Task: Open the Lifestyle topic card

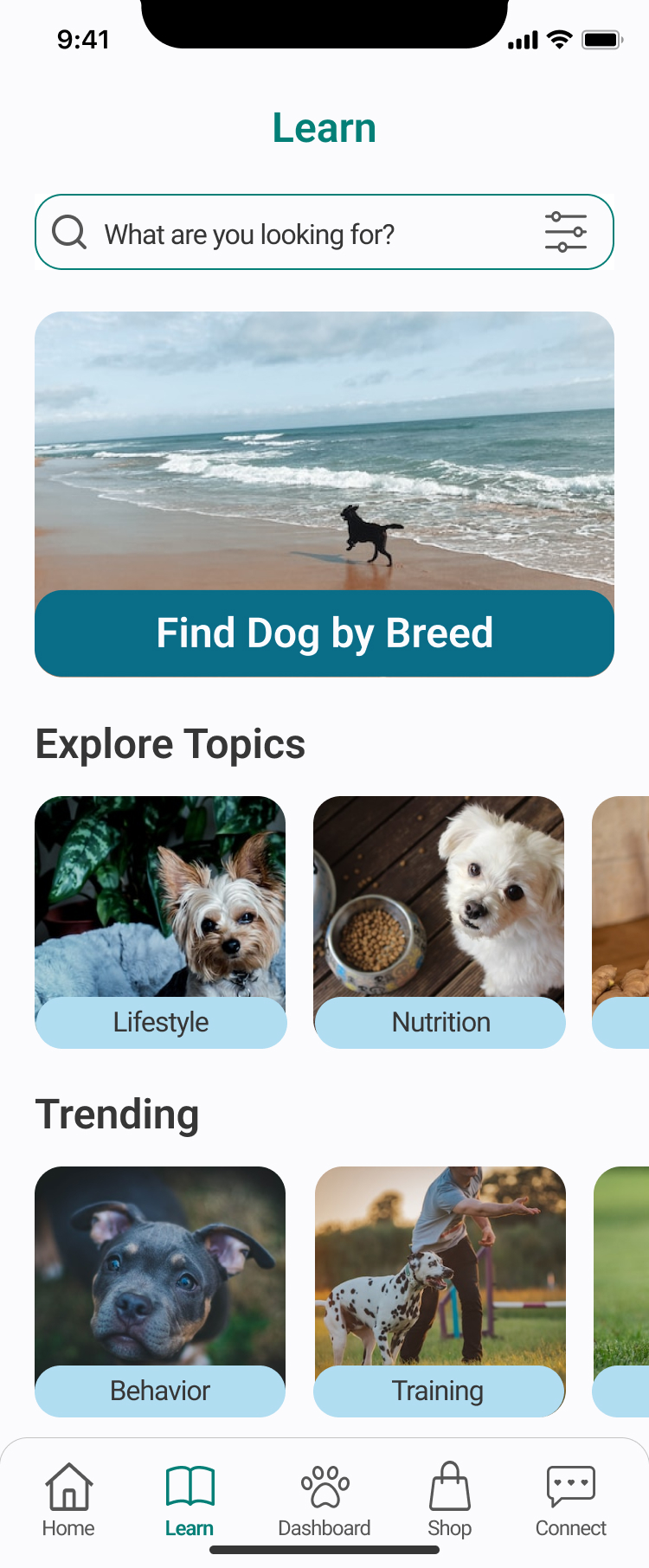Action: pos(160,922)
